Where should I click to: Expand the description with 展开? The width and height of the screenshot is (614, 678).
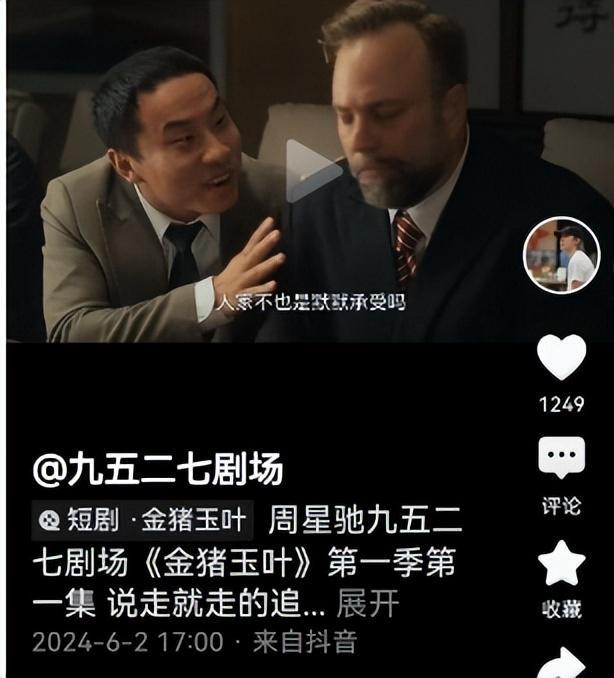point(367,604)
